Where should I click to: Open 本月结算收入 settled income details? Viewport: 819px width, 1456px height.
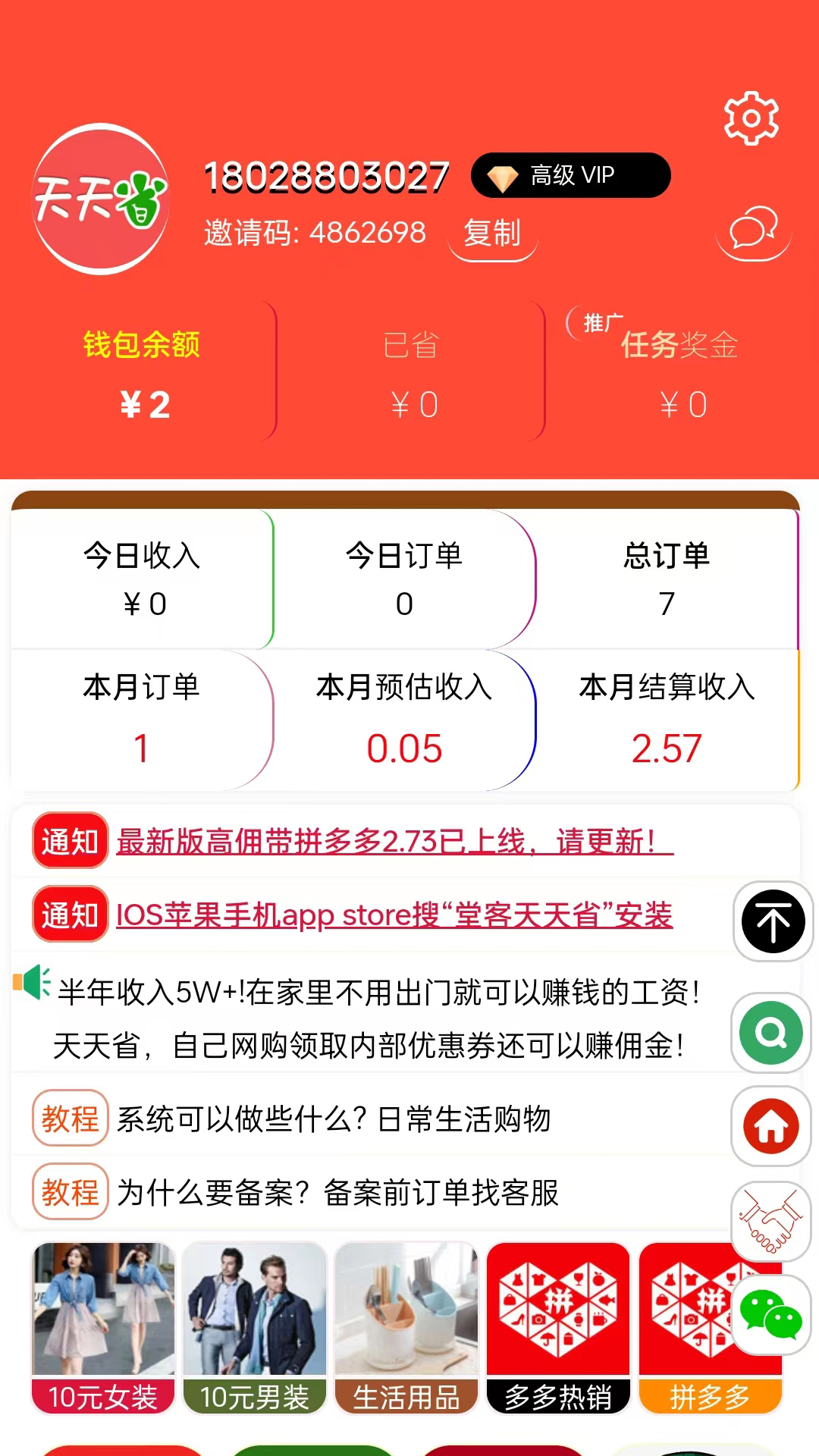[x=666, y=719]
